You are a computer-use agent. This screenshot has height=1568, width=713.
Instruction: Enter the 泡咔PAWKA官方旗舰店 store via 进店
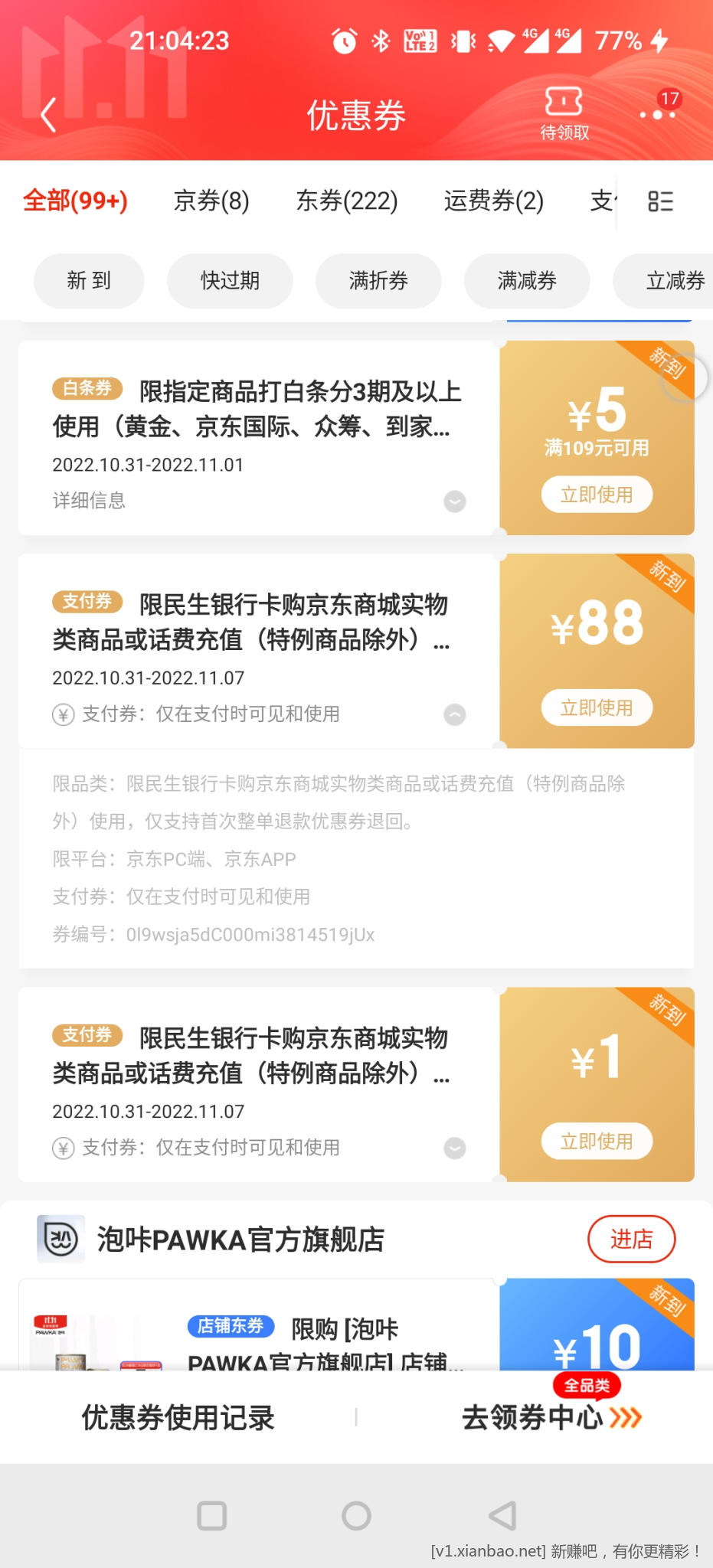tap(631, 1239)
